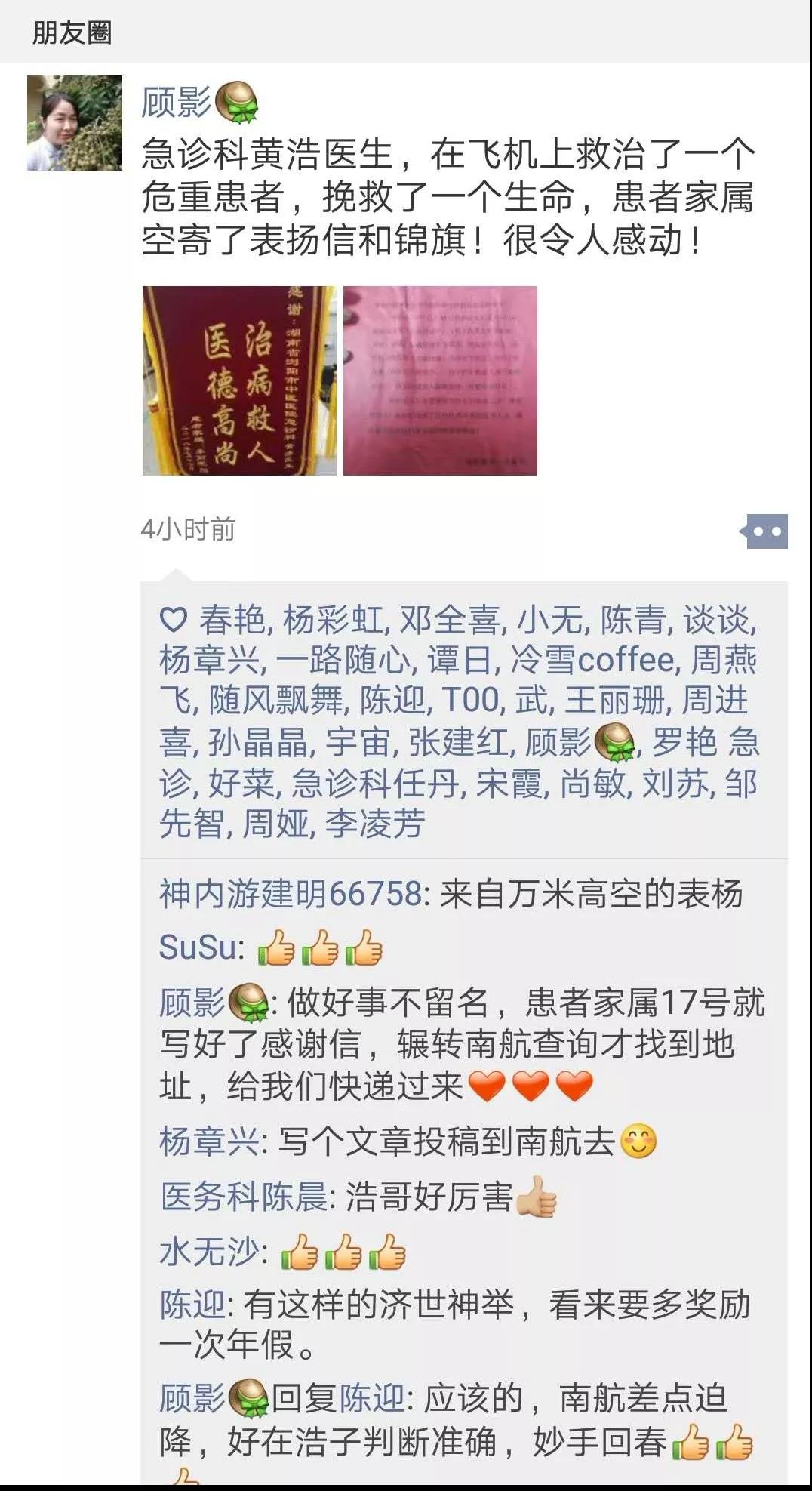The height and width of the screenshot is (1491, 812).
Task: Open 春艳's profile from the likes list
Action: (x=231, y=620)
